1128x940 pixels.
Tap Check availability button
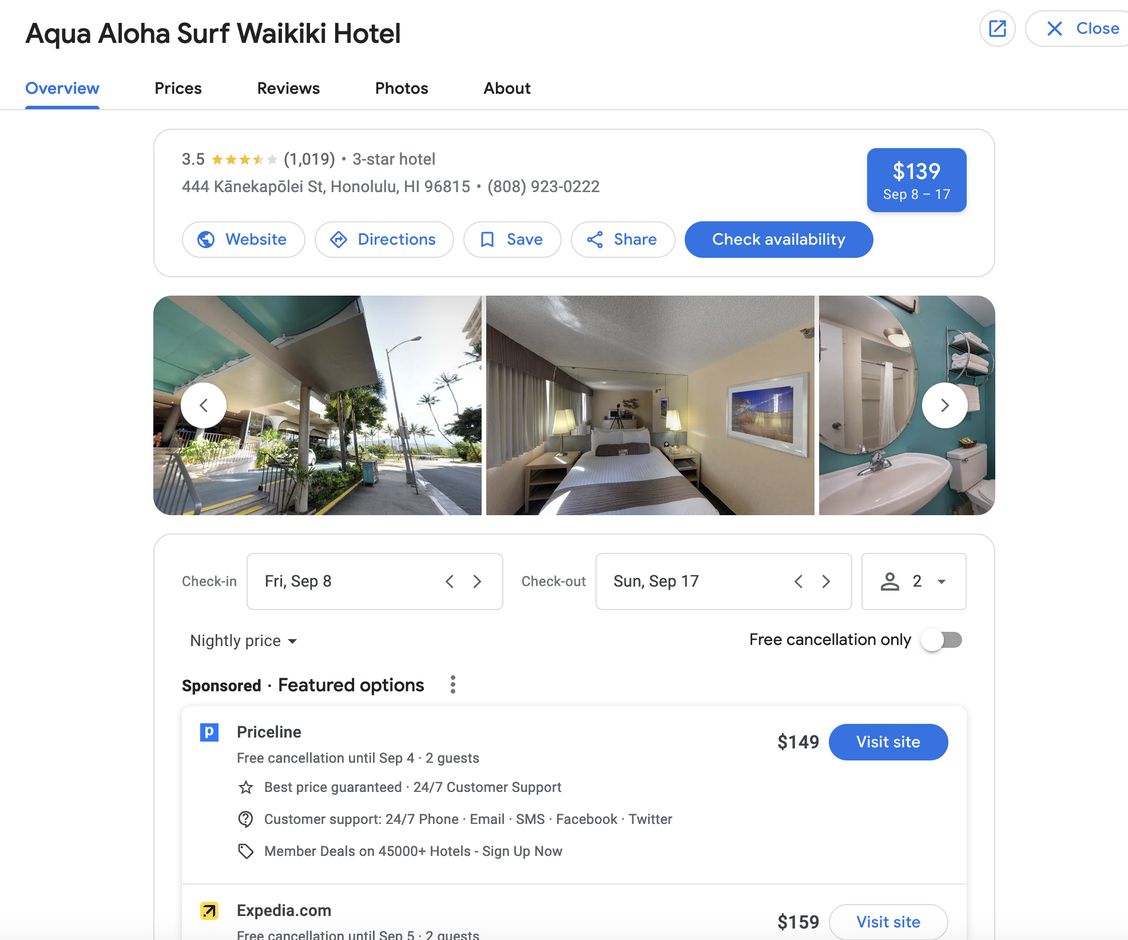(x=778, y=239)
